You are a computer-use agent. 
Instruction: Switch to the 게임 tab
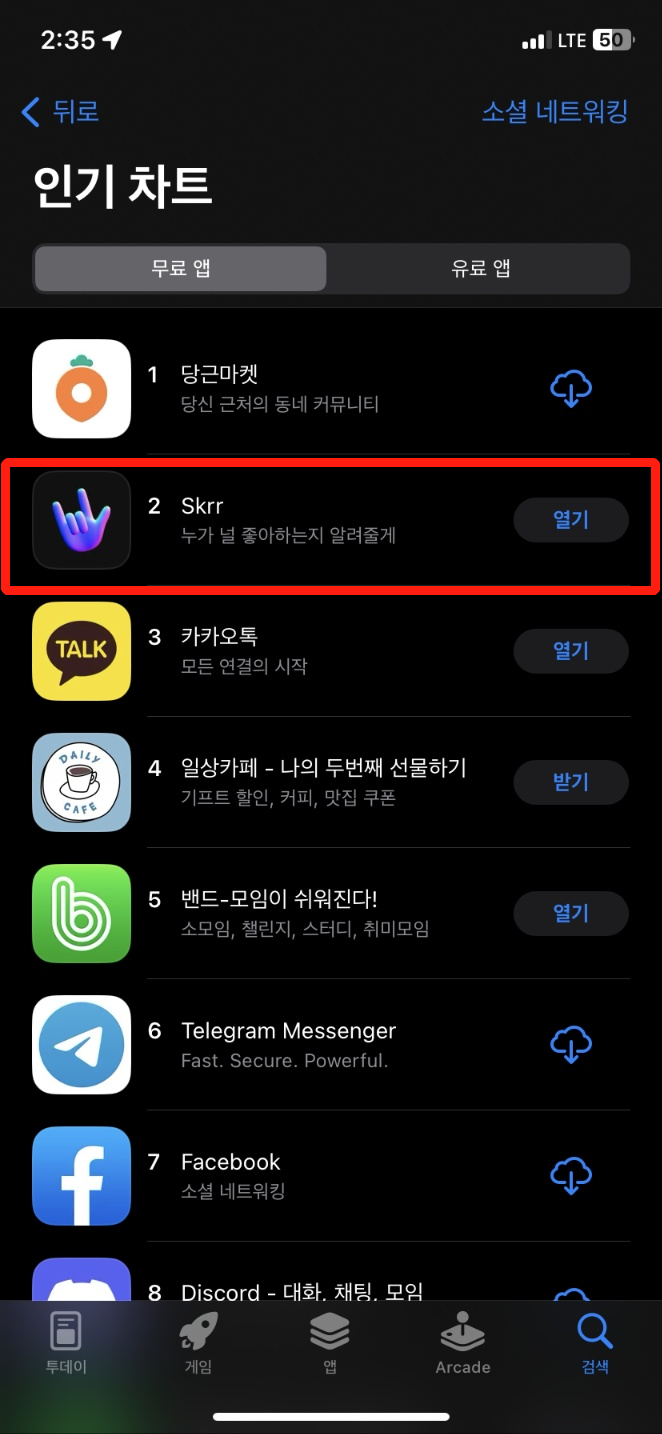coord(198,1345)
